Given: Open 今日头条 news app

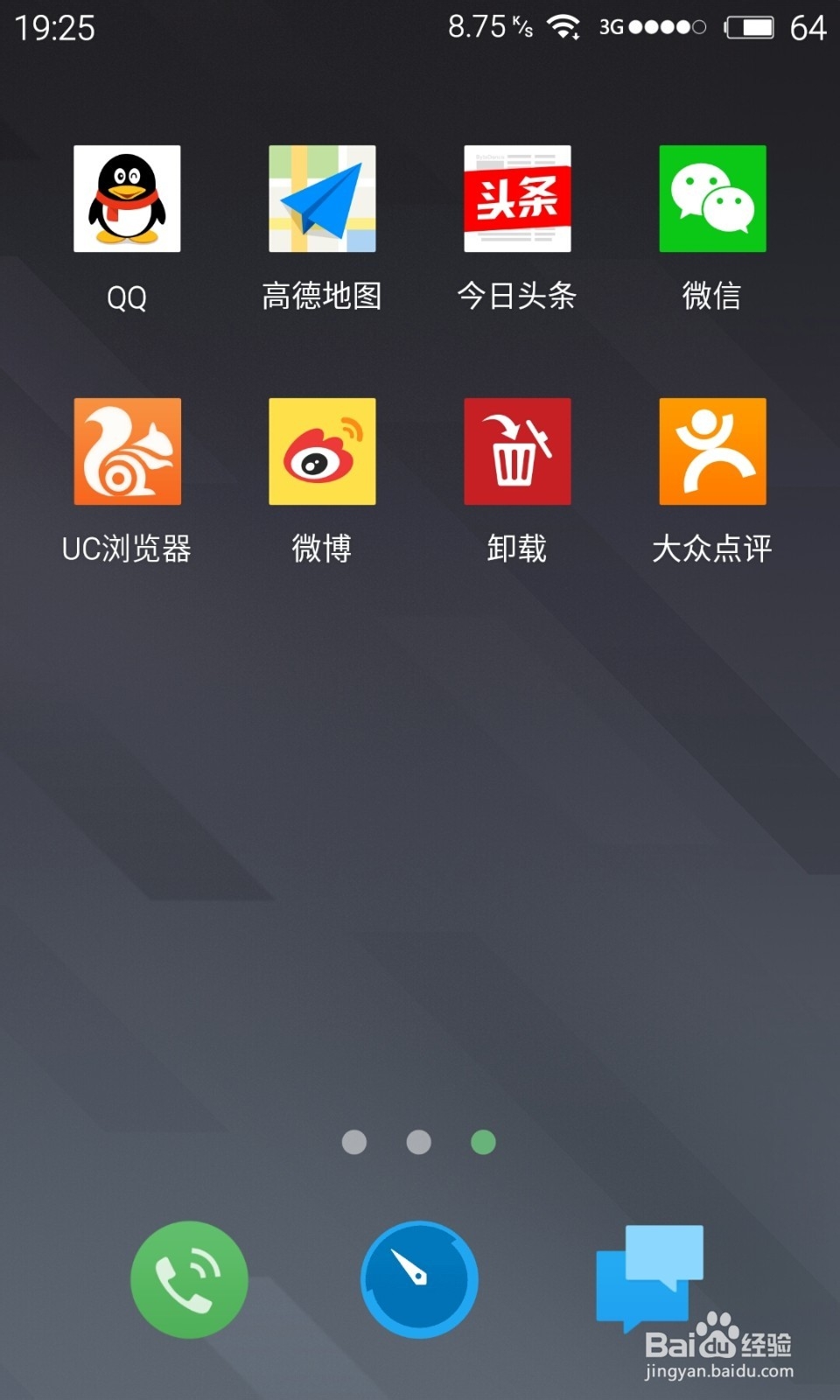Looking at the screenshot, I should pos(517,197).
